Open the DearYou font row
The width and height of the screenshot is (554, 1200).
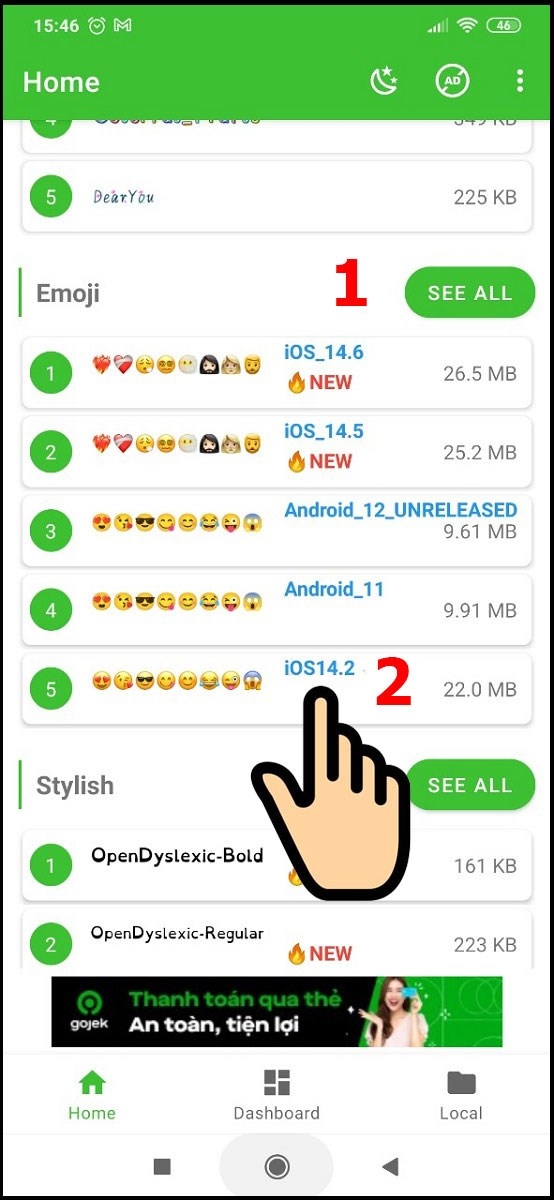[277, 197]
